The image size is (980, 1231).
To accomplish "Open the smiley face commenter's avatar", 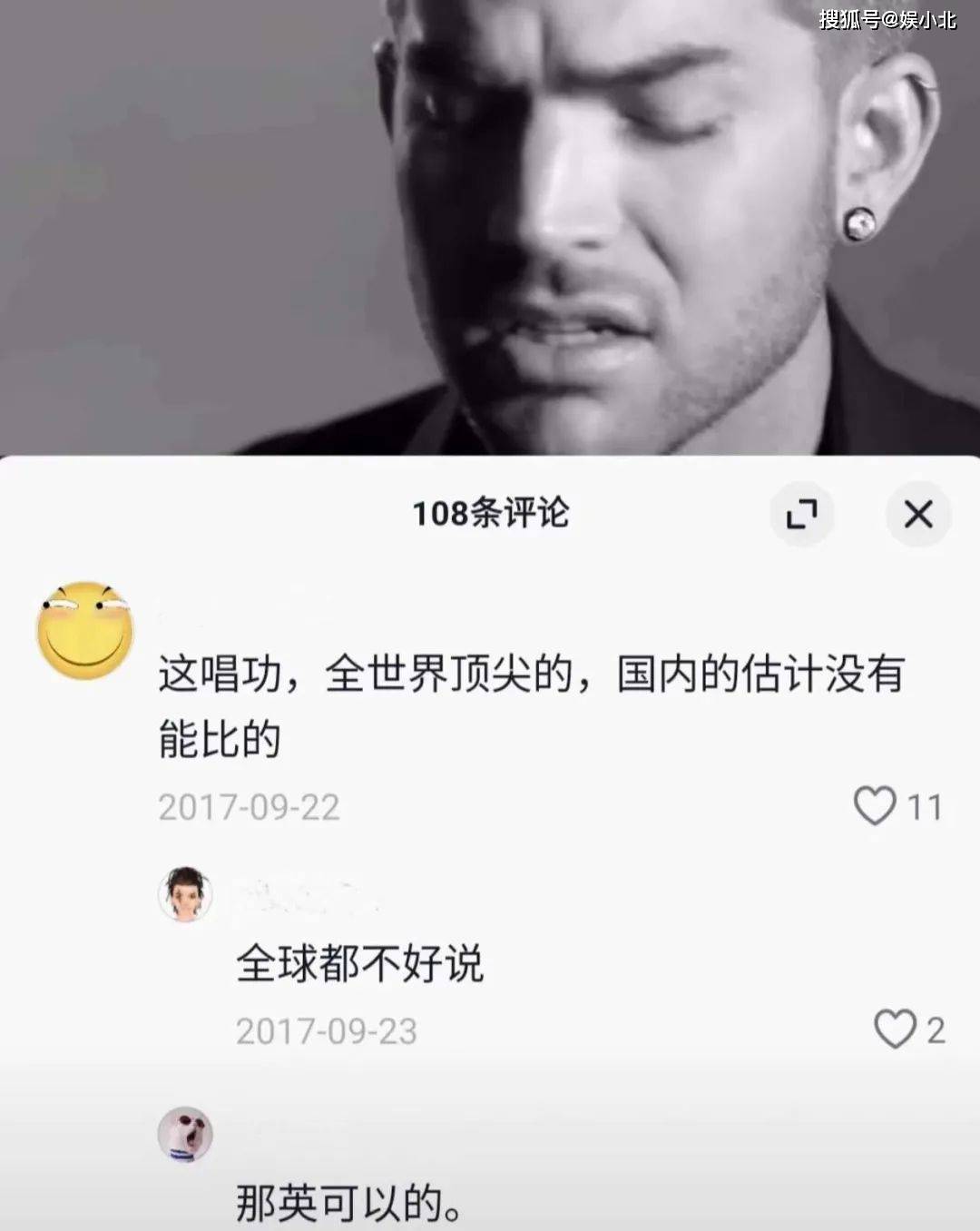I will coord(85,632).
